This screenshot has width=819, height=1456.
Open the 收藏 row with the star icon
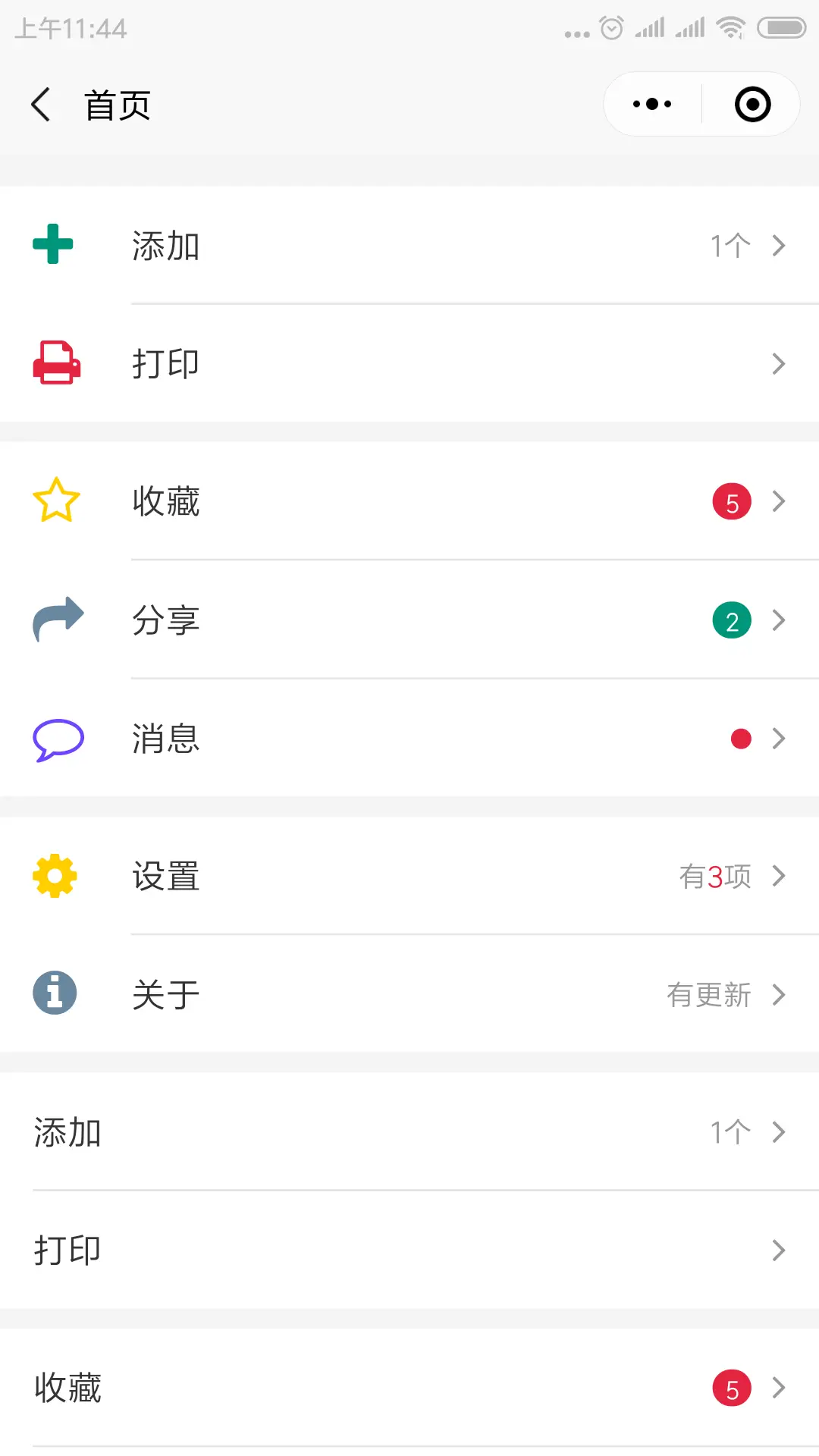409,501
